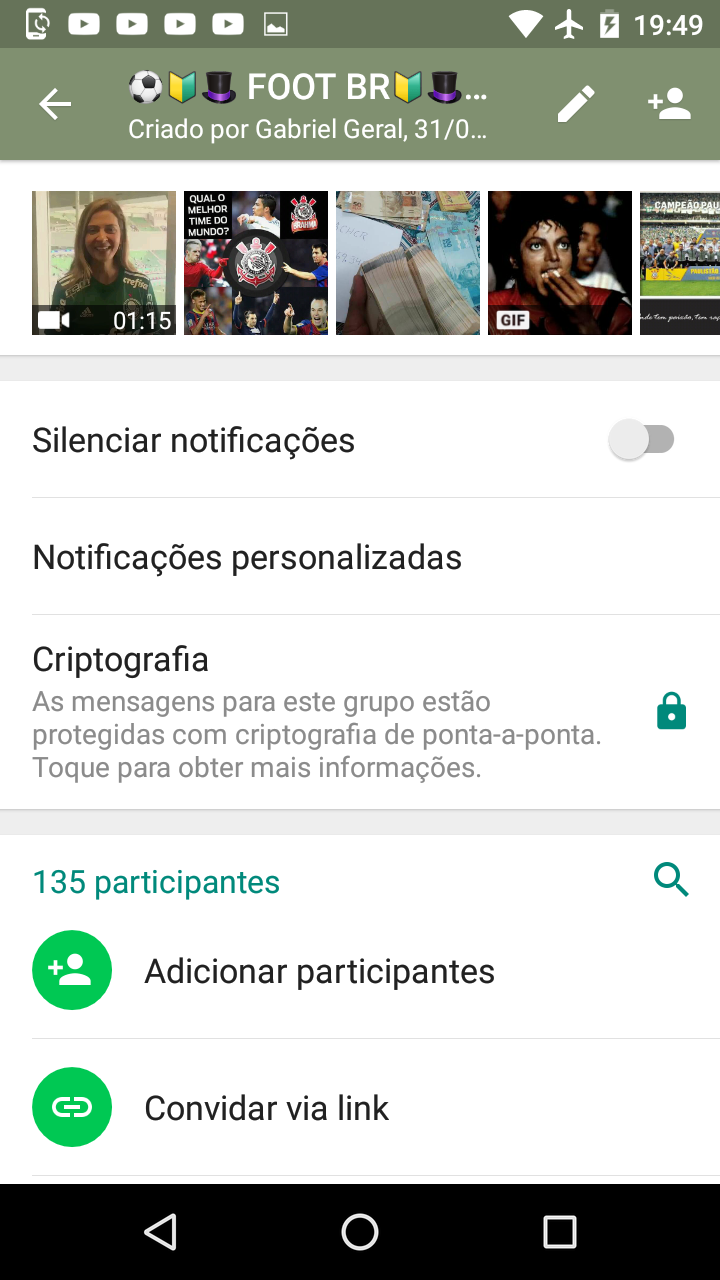Edit the group name with the pencil
This screenshot has width=720, height=1280.
[576, 104]
